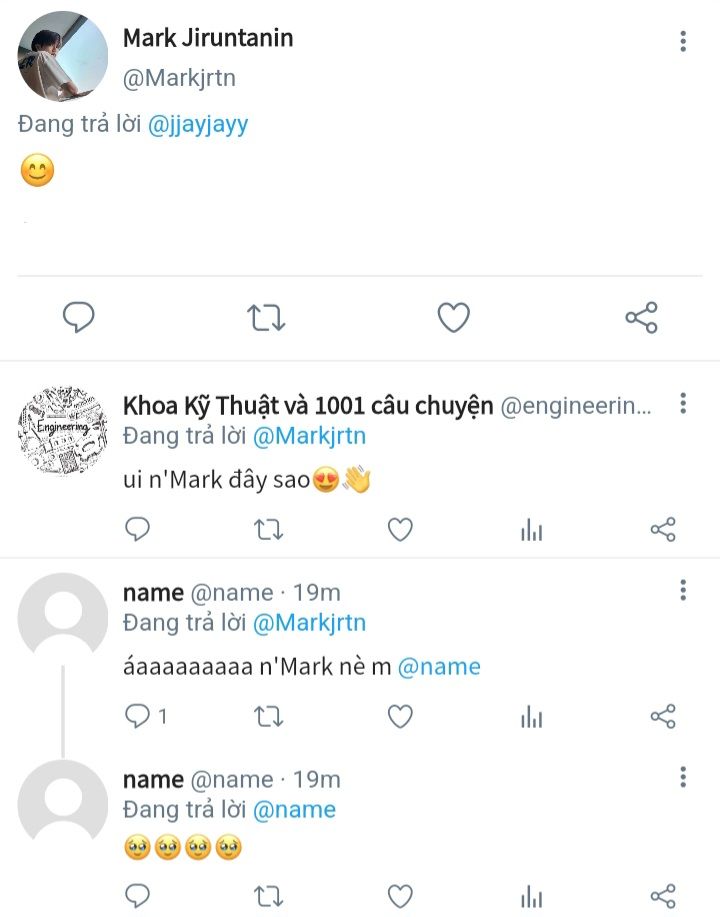Open @Markjrtn link in Khoa Kỹ Thuật reply

point(308,436)
